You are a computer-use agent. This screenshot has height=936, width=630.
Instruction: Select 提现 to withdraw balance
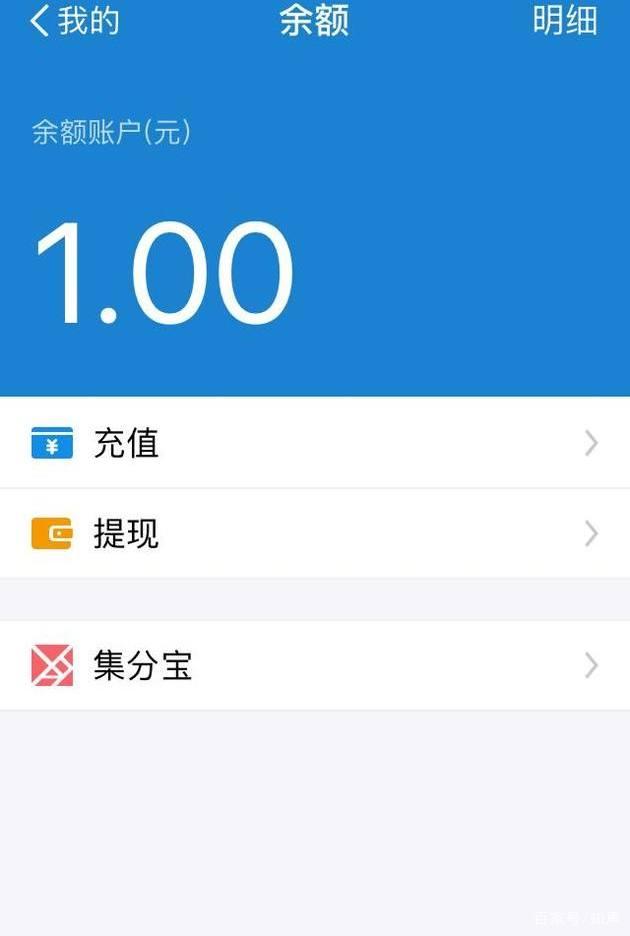click(314, 534)
